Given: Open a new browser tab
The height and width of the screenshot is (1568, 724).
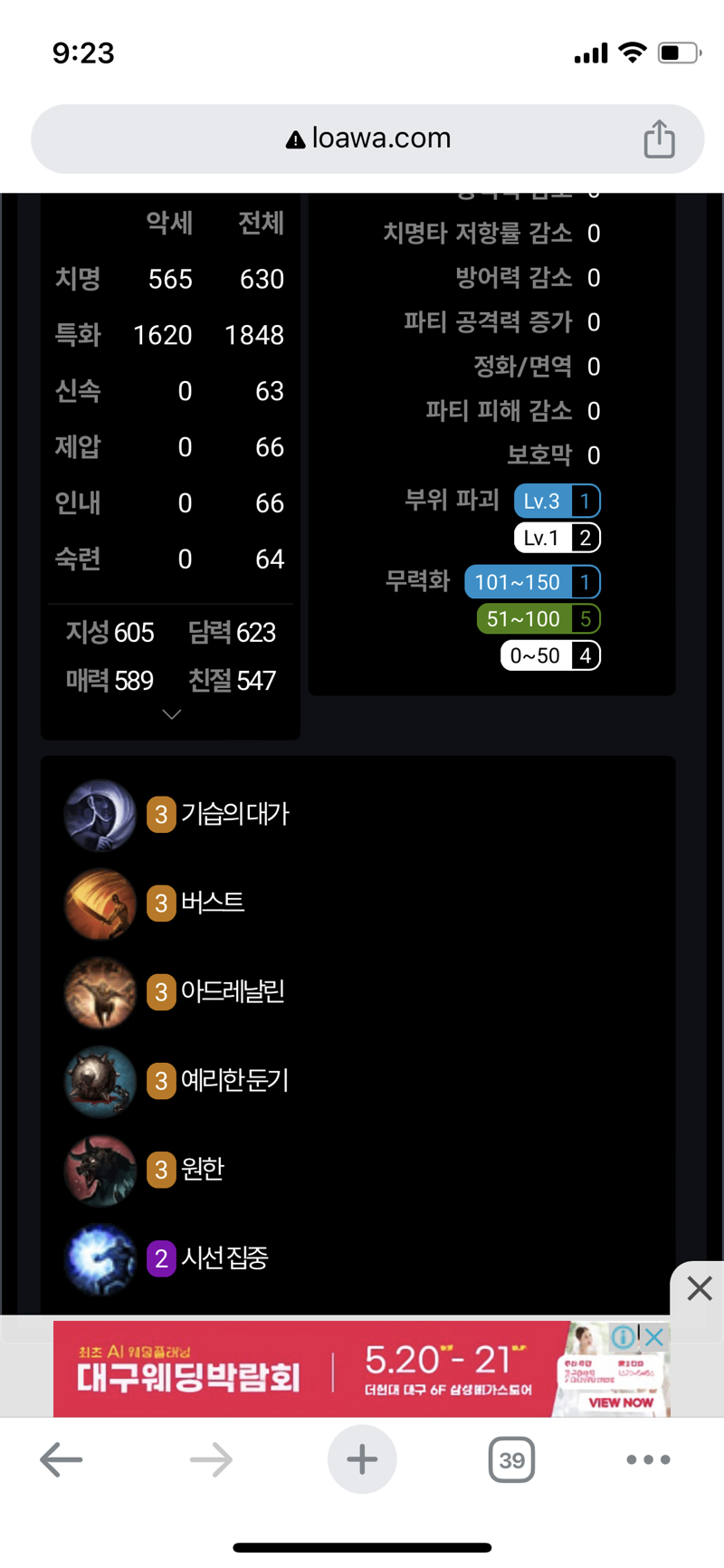Looking at the screenshot, I should point(362,1459).
